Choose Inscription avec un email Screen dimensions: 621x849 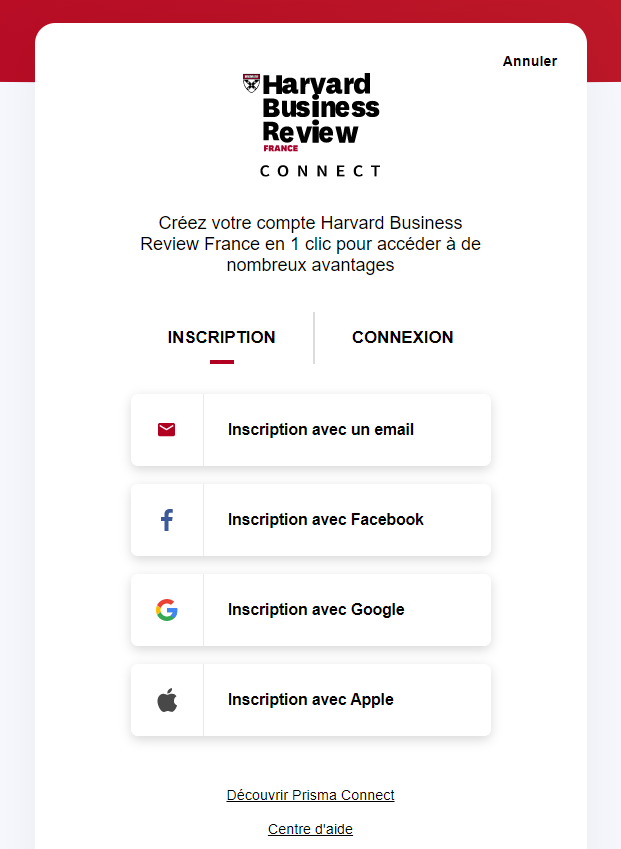coord(311,429)
